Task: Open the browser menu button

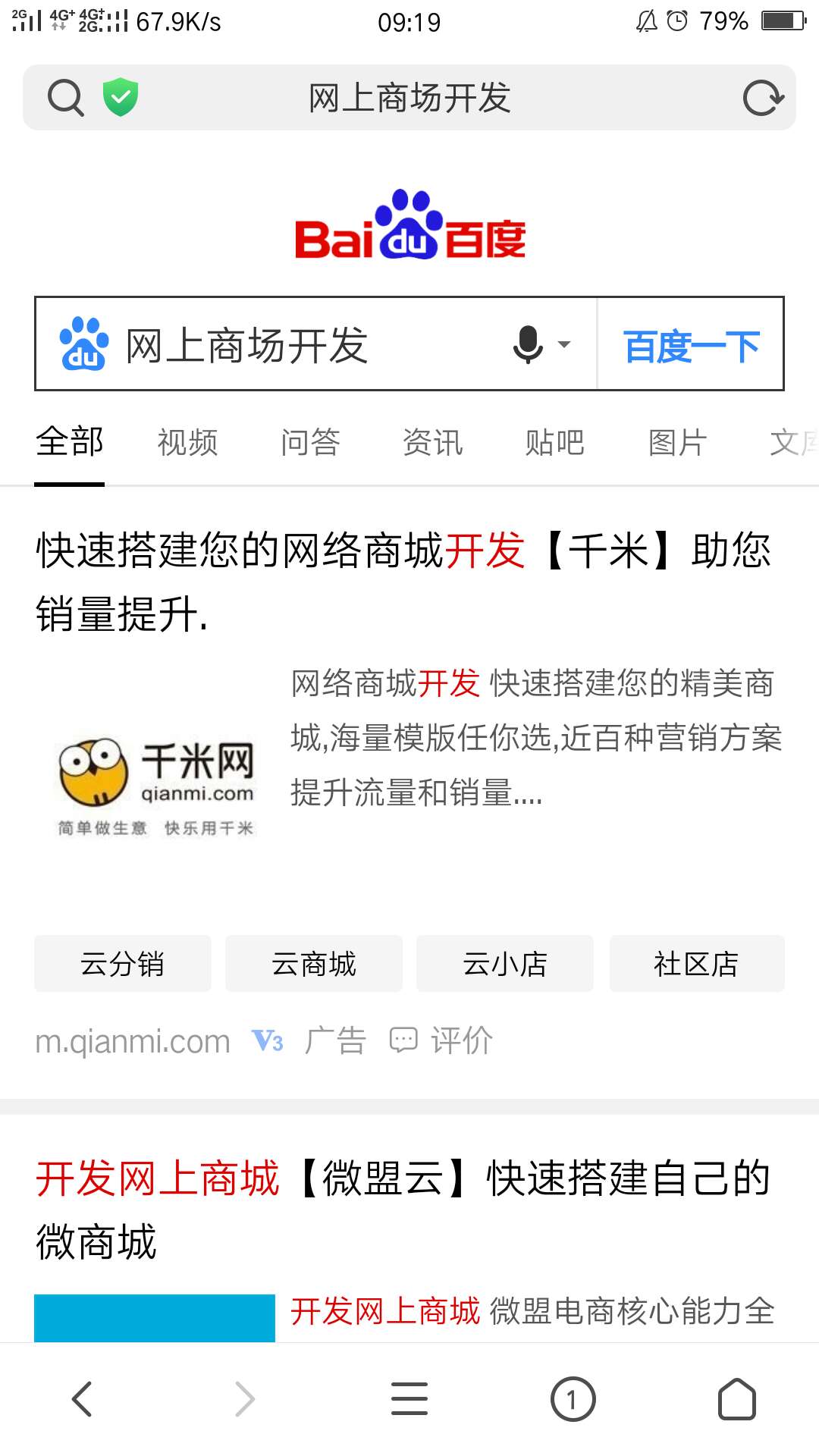Action: (409, 1399)
